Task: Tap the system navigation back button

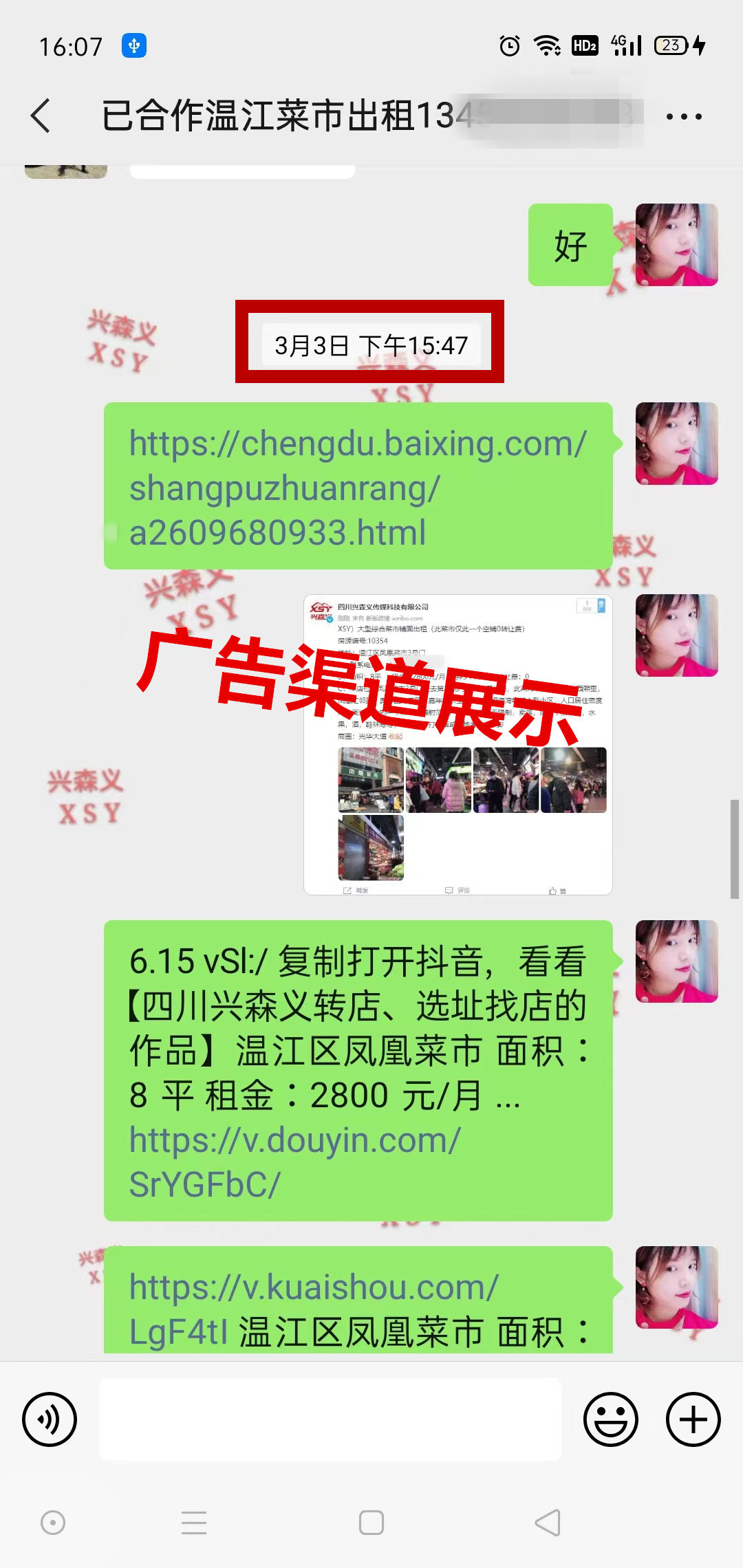Action: click(548, 1523)
